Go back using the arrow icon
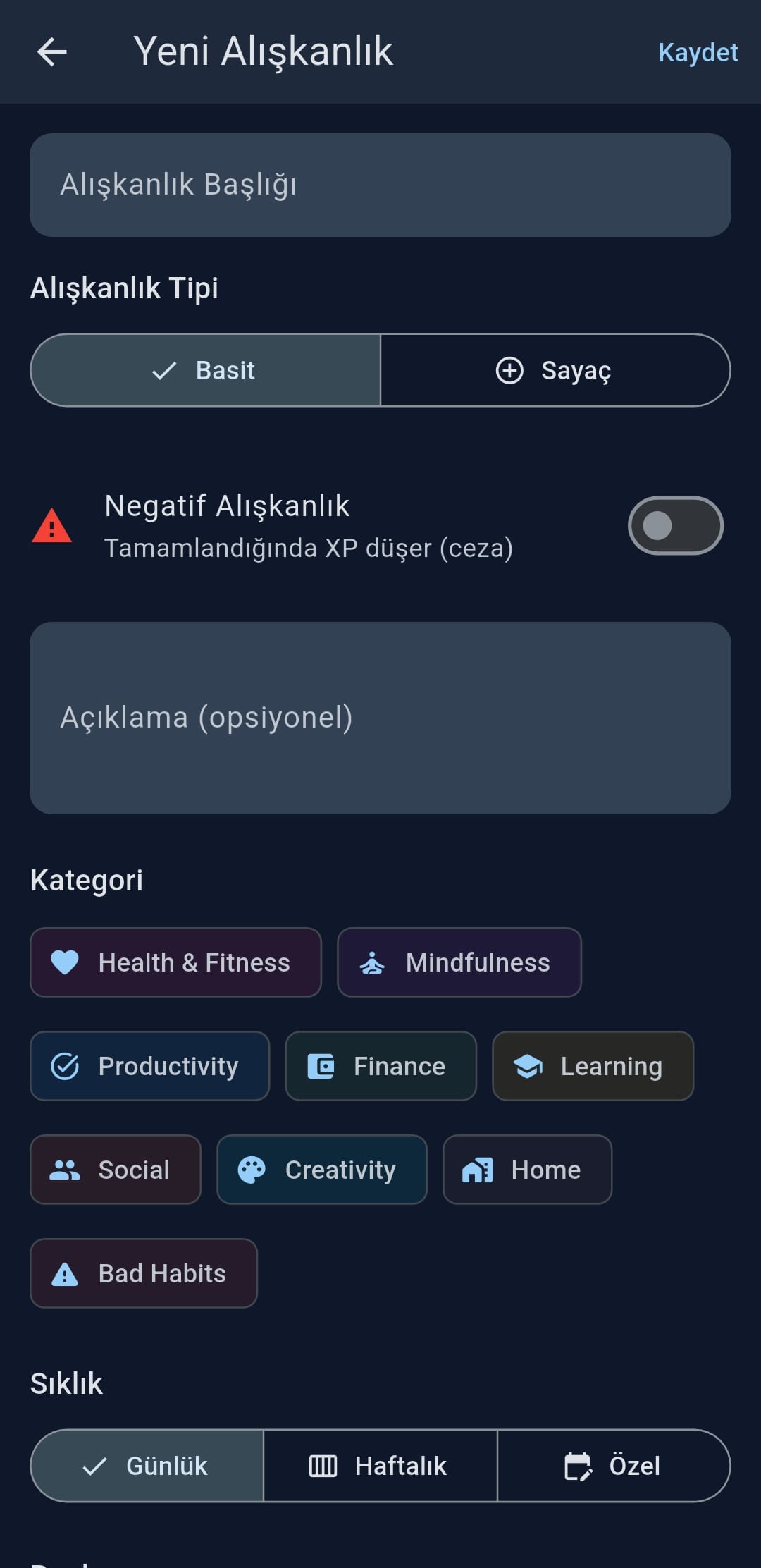761x1568 pixels. pos(51,51)
